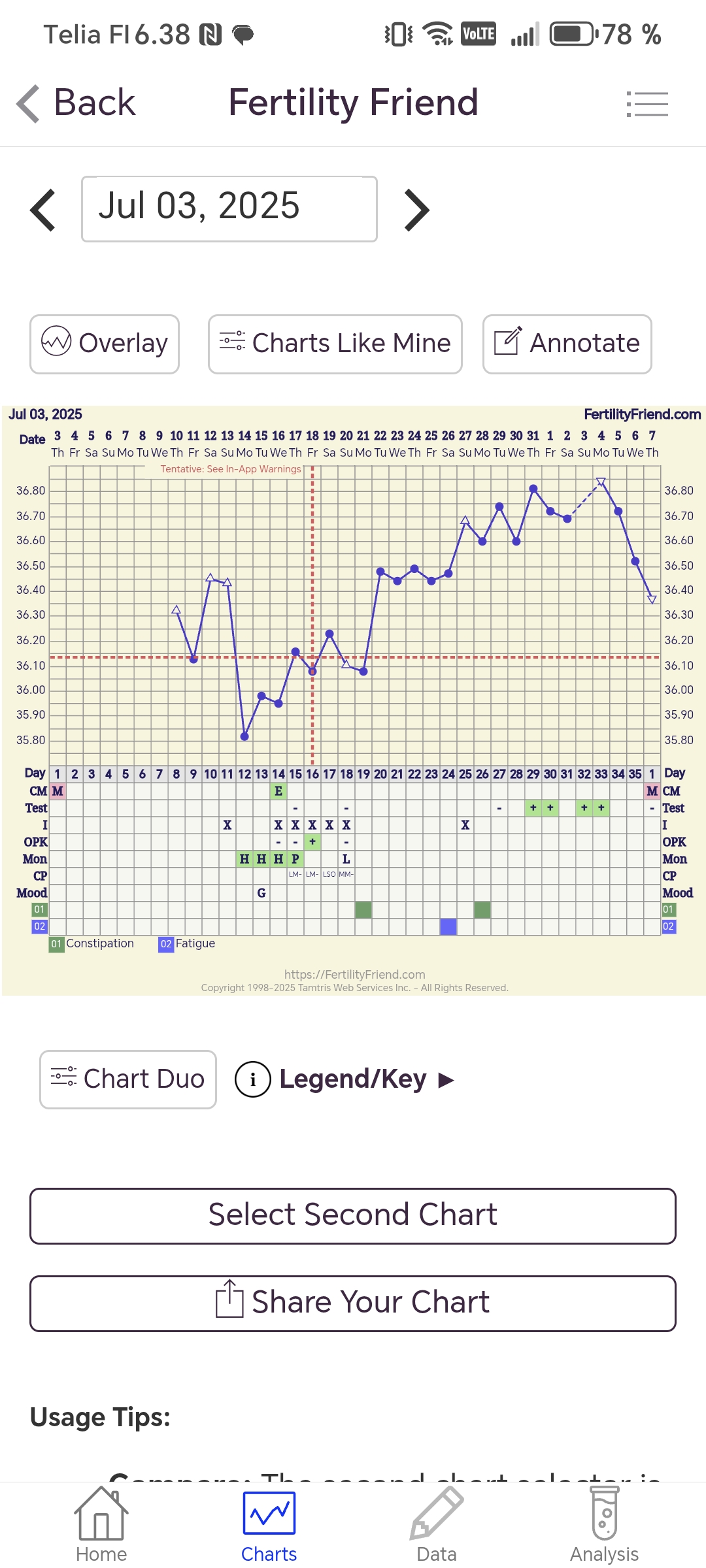Image resolution: width=706 pixels, height=1568 pixels.
Task: Go to the previous chart
Action: [x=43, y=210]
